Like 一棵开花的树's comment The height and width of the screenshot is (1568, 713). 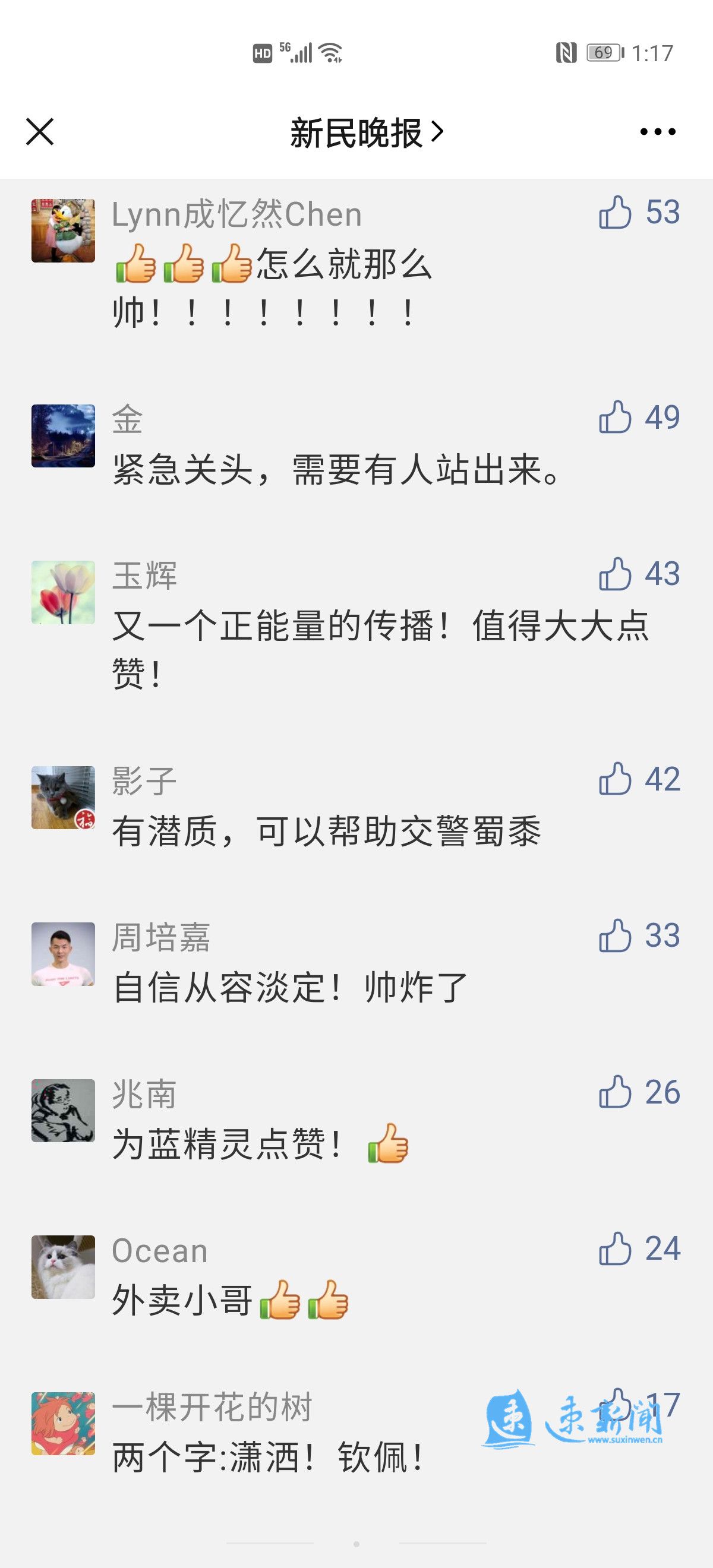[x=617, y=1403]
